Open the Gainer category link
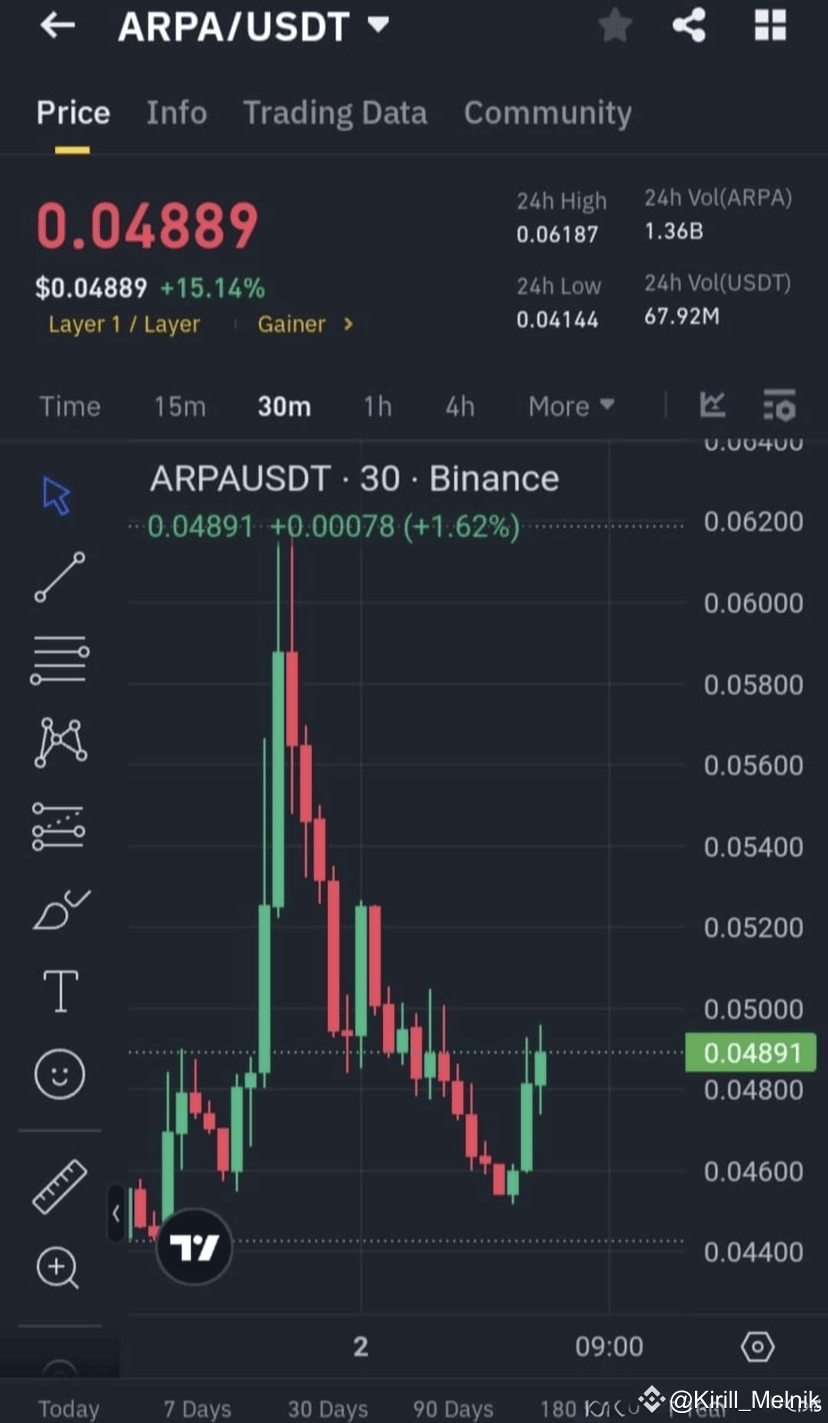This screenshot has width=828, height=1423. pyautogui.click(x=291, y=324)
